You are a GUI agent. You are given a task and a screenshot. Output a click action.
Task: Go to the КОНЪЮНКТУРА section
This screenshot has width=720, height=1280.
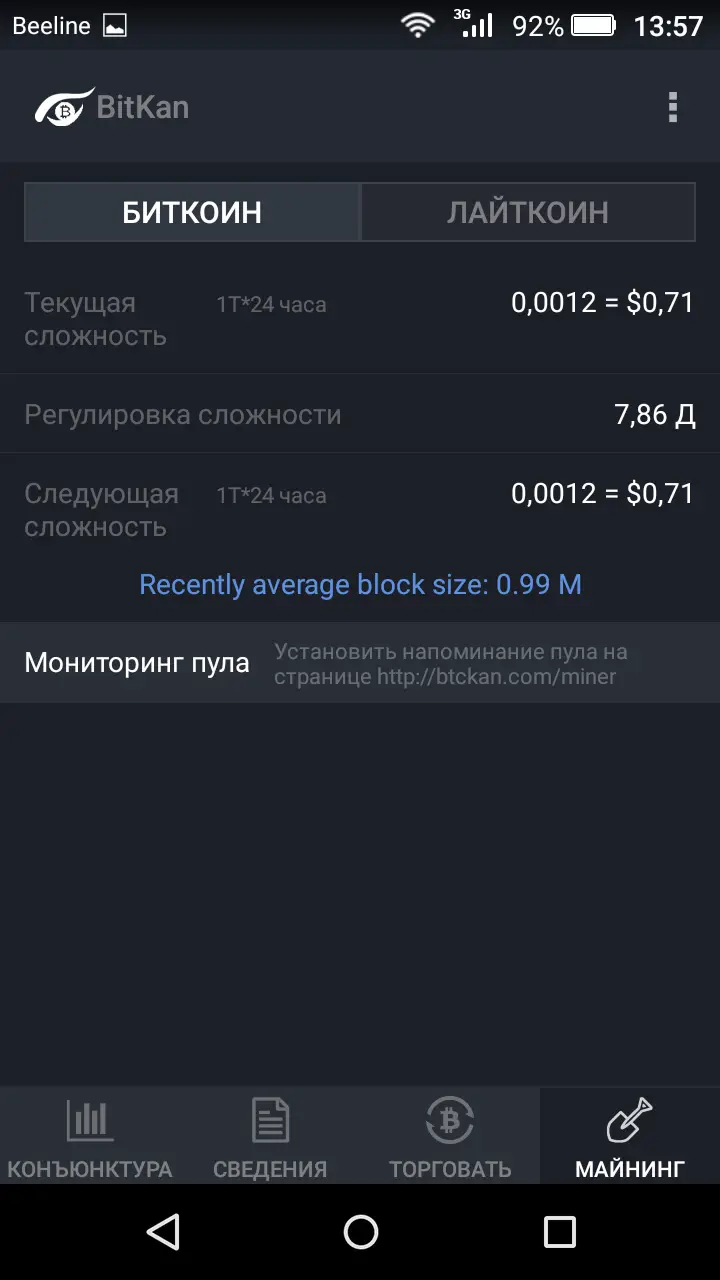[x=90, y=1137]
